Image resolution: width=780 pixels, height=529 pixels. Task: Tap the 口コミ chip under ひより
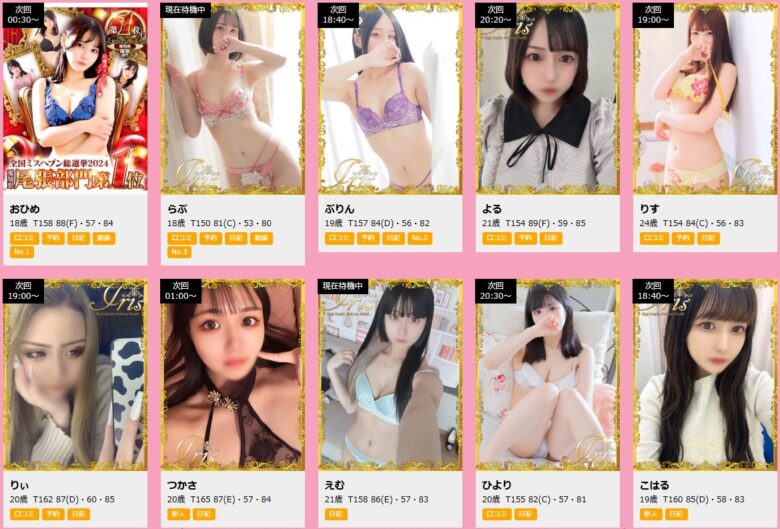point(496,514)
